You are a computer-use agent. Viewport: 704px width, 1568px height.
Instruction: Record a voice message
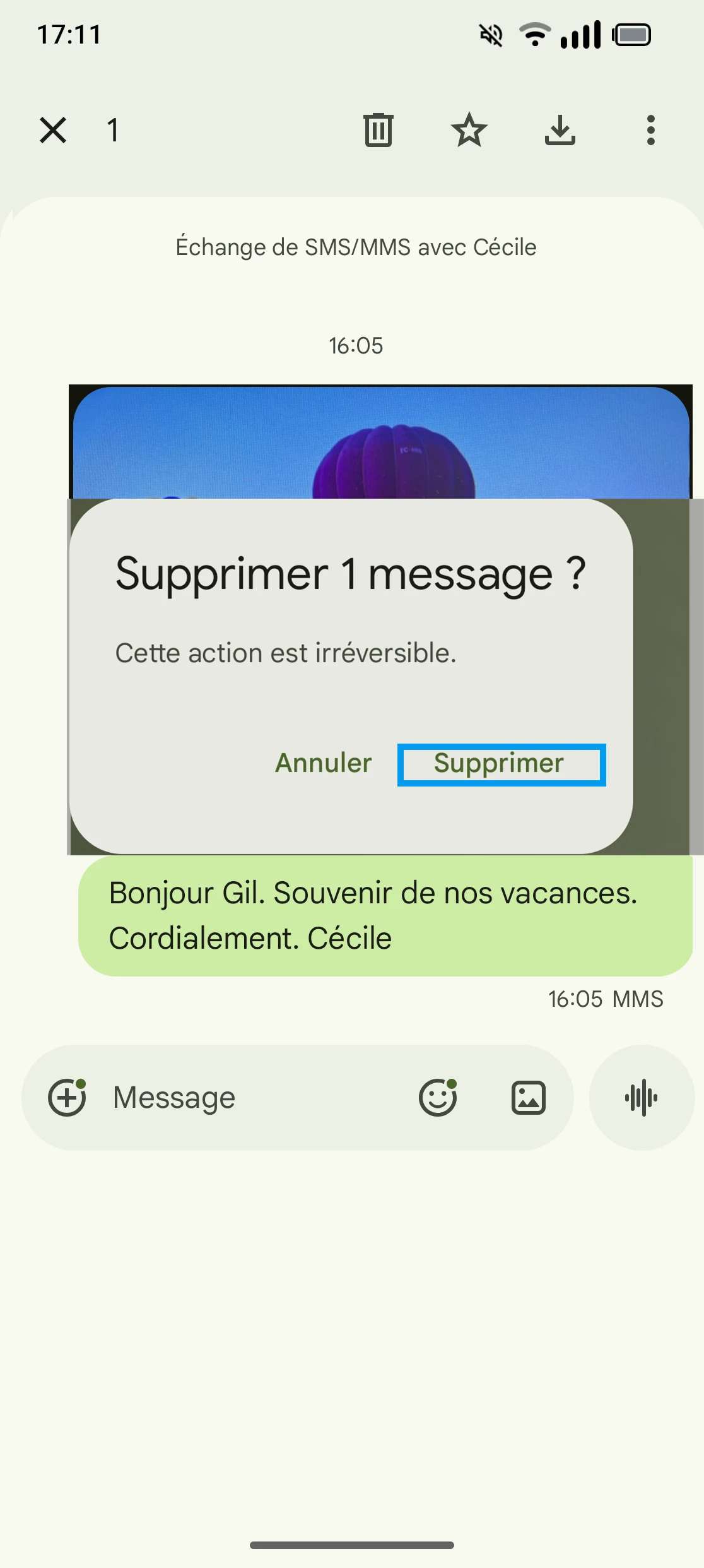(642, 1097)
